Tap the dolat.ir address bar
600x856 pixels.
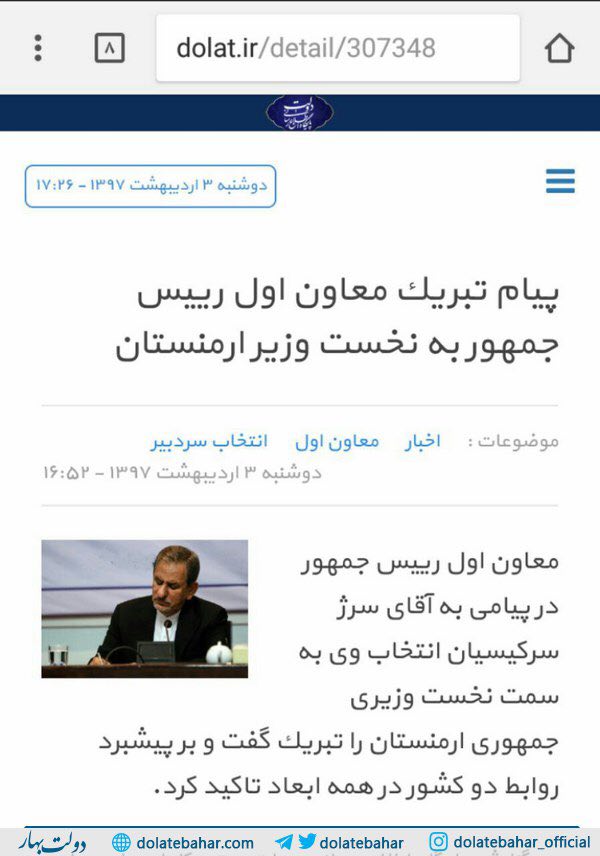pyautogui.click(x=337, y=47)
